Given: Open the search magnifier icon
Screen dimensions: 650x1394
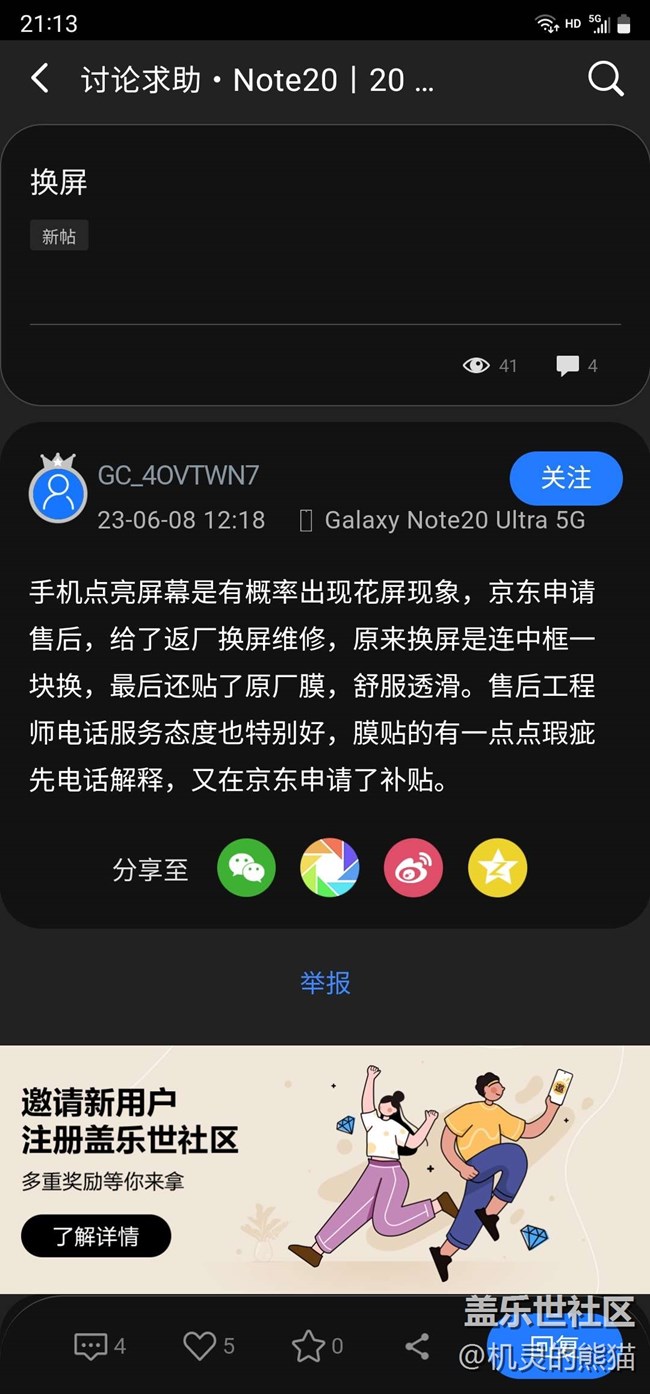Looking at the screenshot, I should click(x=605, y=79).
